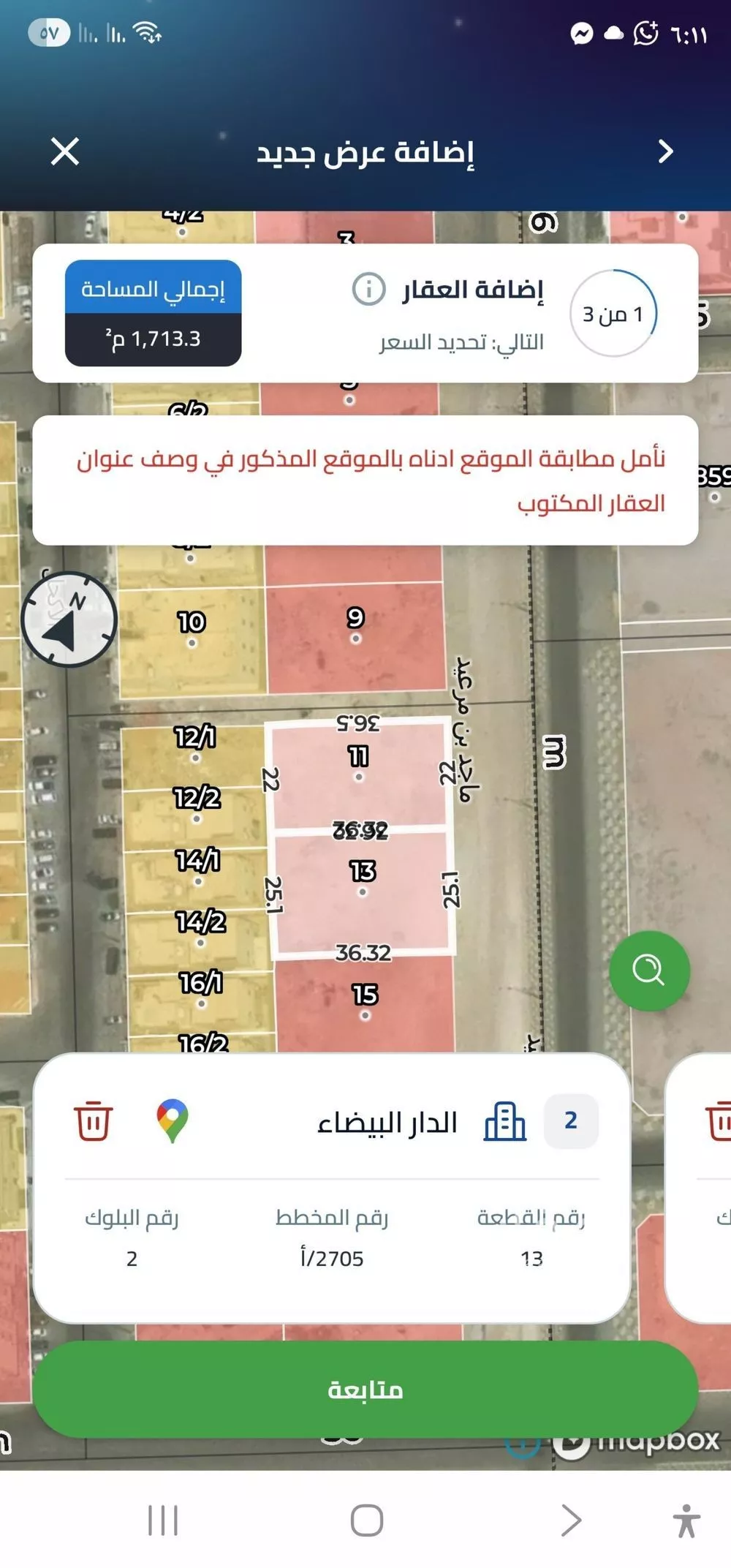Close the add new offer screen
The width and height of the screenshot is (731, 1568).
click(x=65, y=152)
